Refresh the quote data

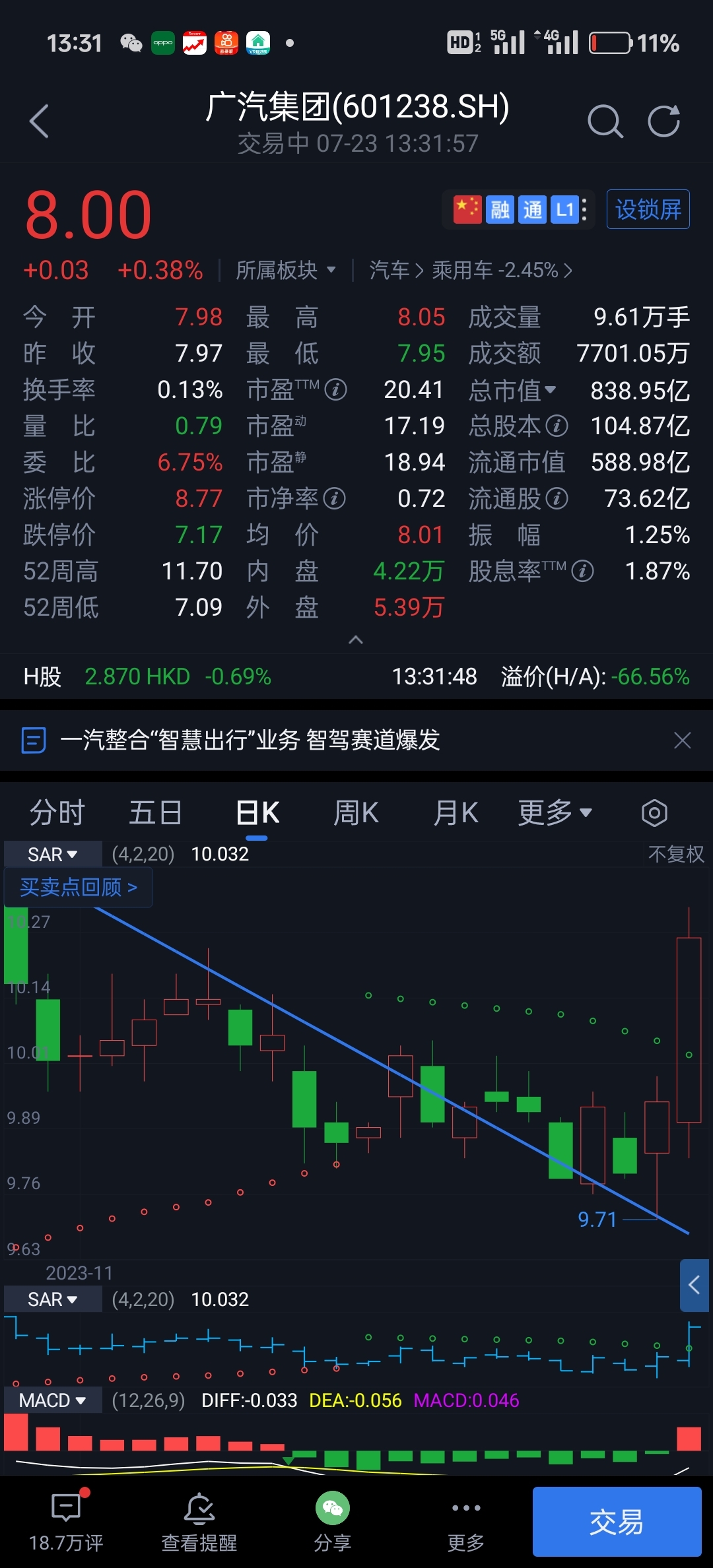pyautogui.click(x=664, y=121)
